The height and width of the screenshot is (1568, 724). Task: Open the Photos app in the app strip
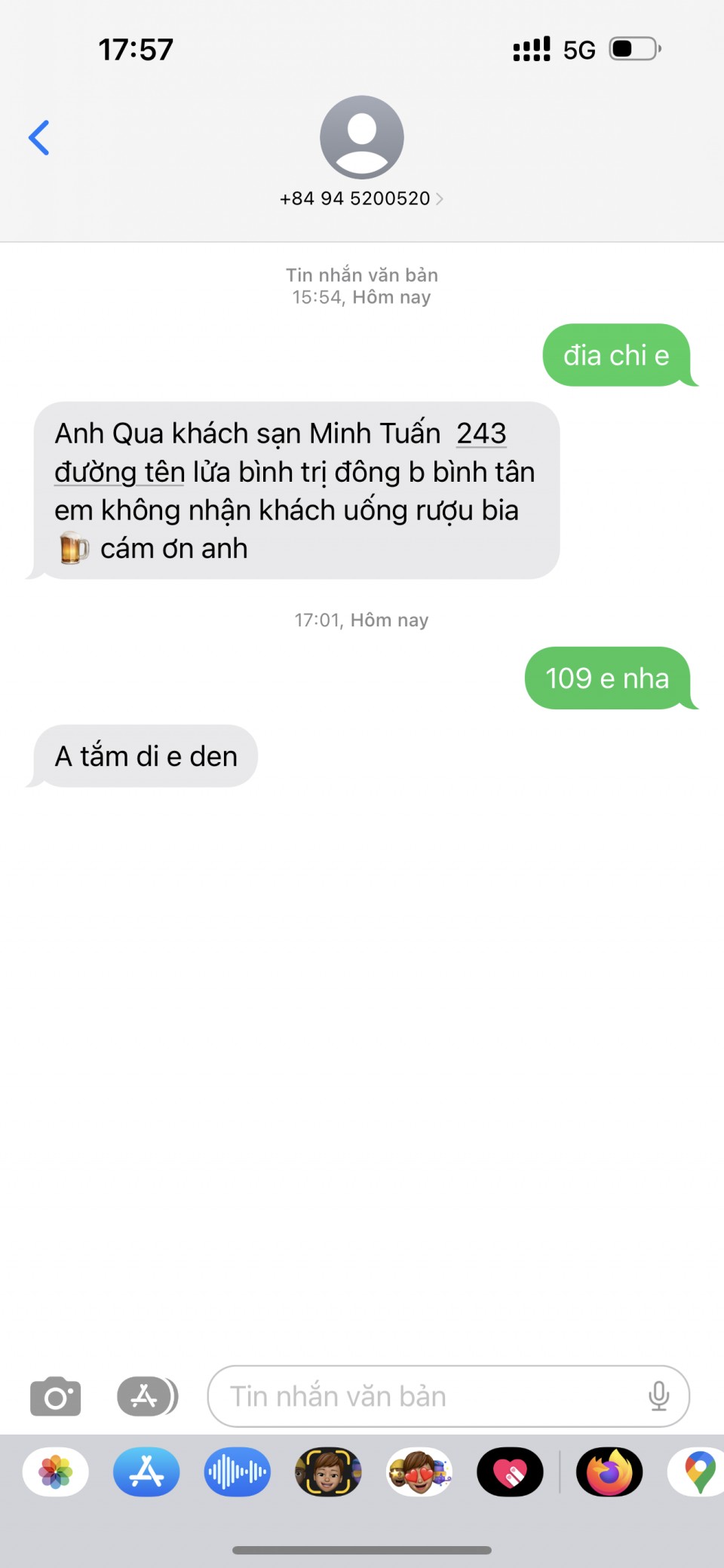click(56, 1472)
